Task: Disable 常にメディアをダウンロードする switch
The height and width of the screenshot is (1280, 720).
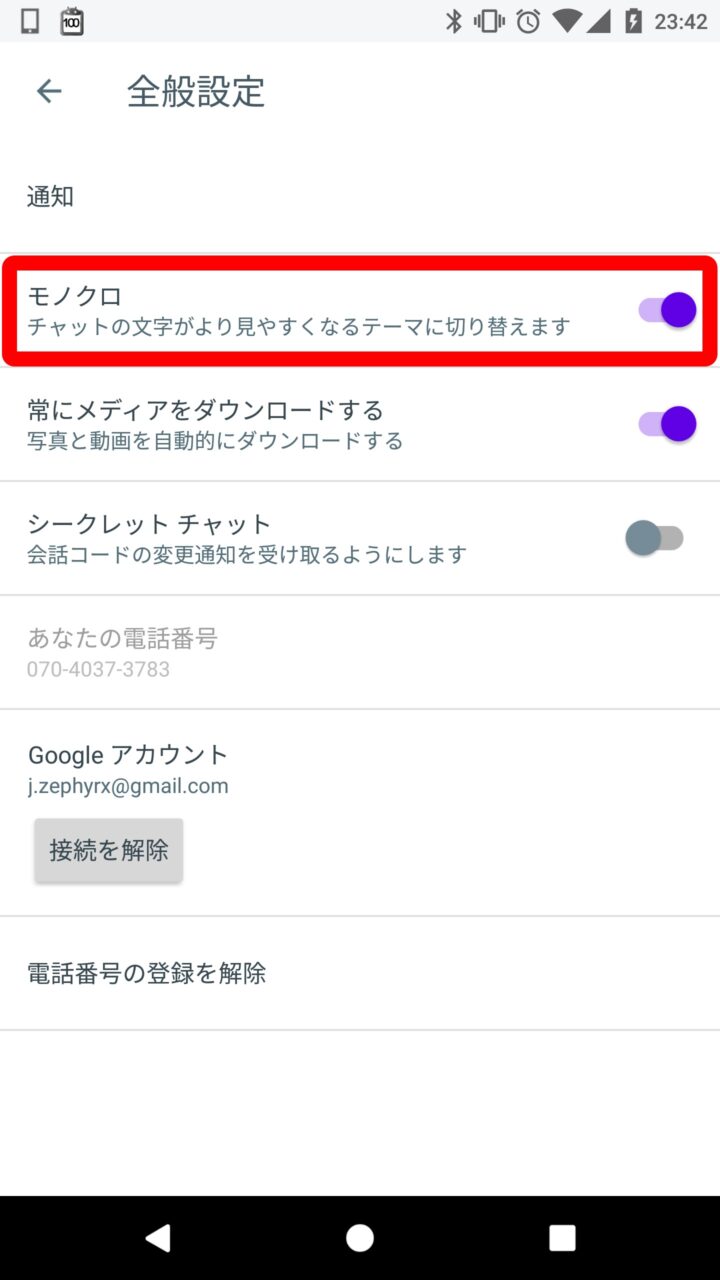Action: [667, 424]
